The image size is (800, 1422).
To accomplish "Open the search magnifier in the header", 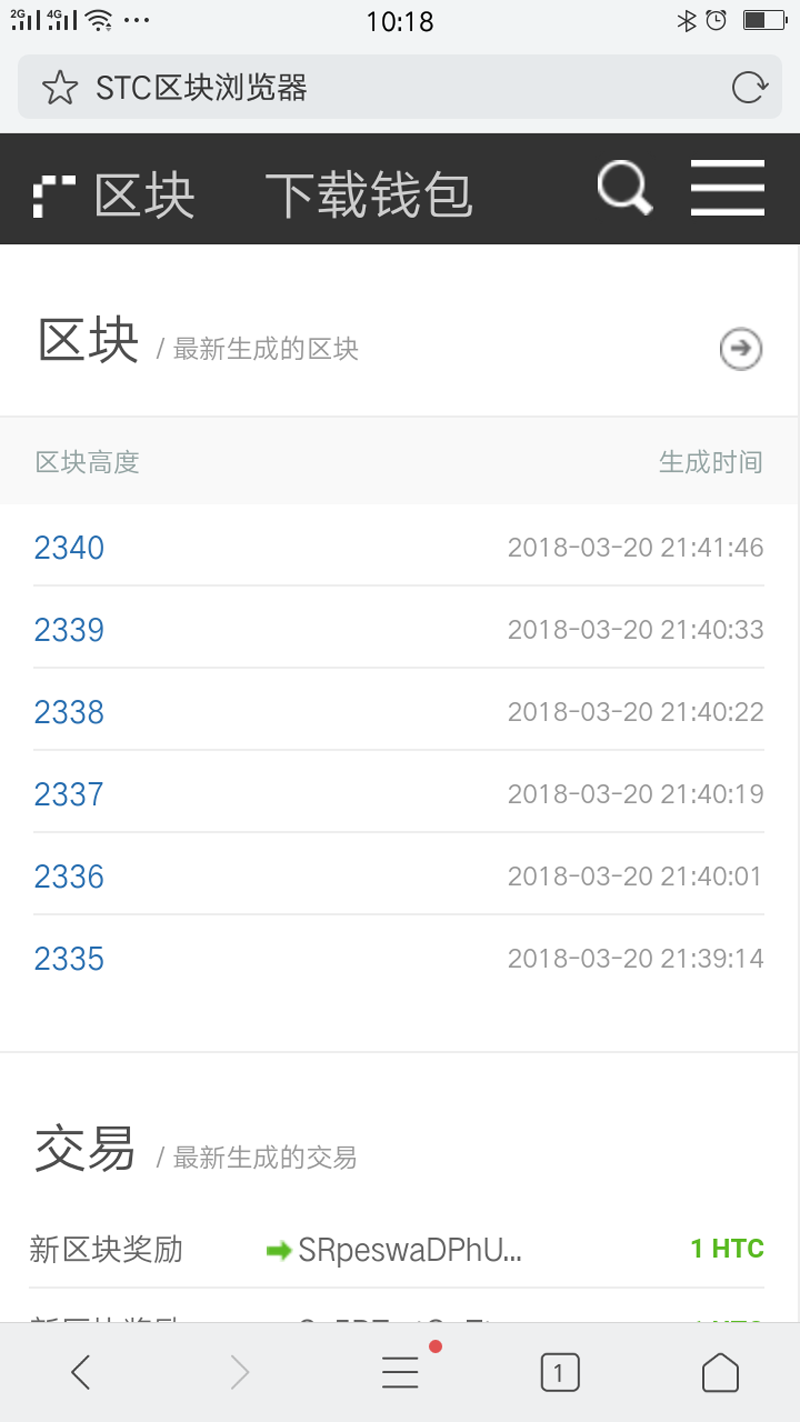I will tap(625, 189).
